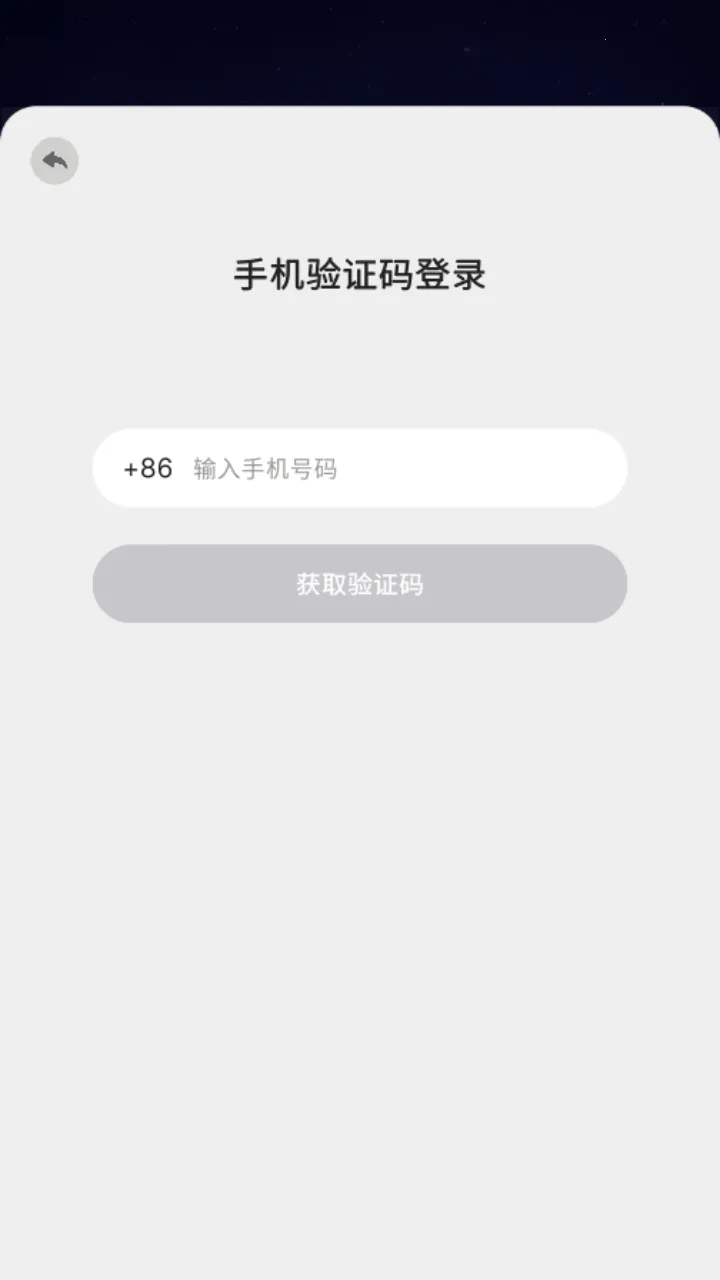Tap the 输入手机号码 placeholder text

pyautogui.click(x=264, y=468)
